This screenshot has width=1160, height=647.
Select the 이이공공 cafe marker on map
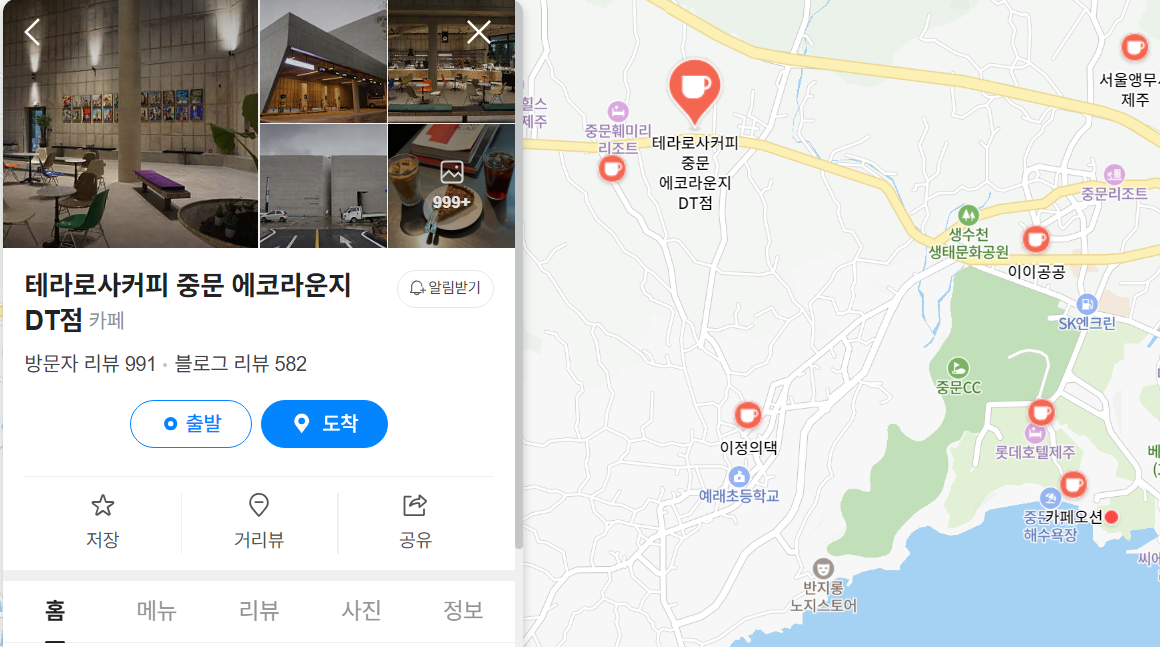1036,239
